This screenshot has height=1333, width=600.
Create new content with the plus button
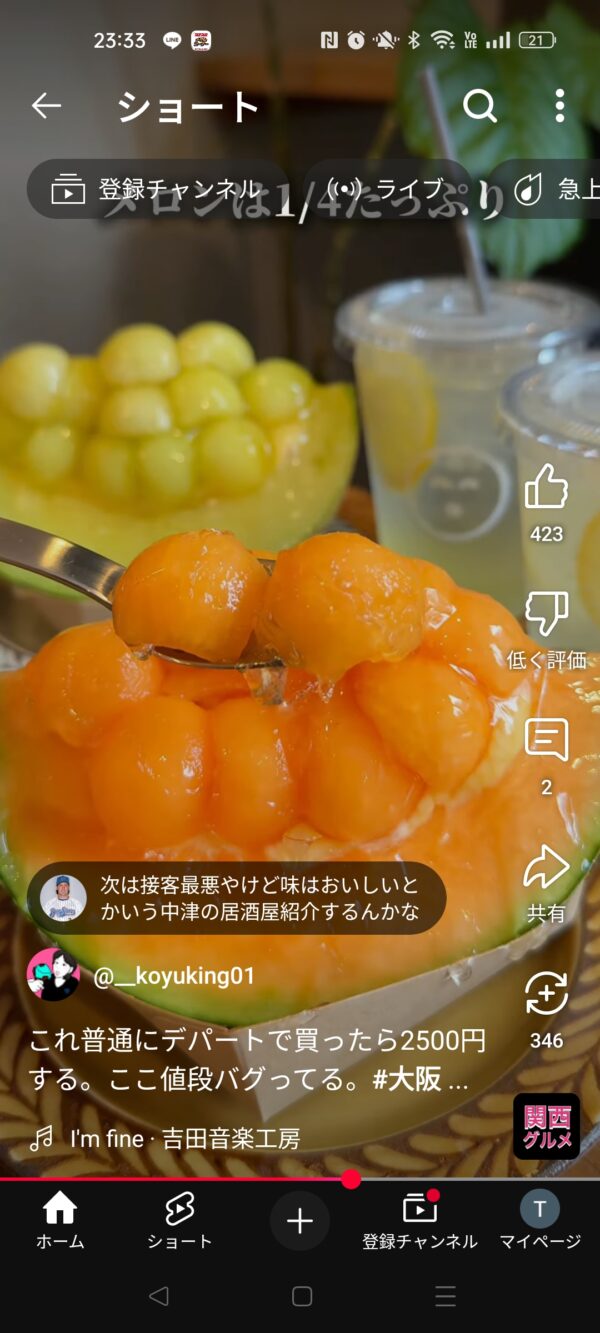point(300,1221)
